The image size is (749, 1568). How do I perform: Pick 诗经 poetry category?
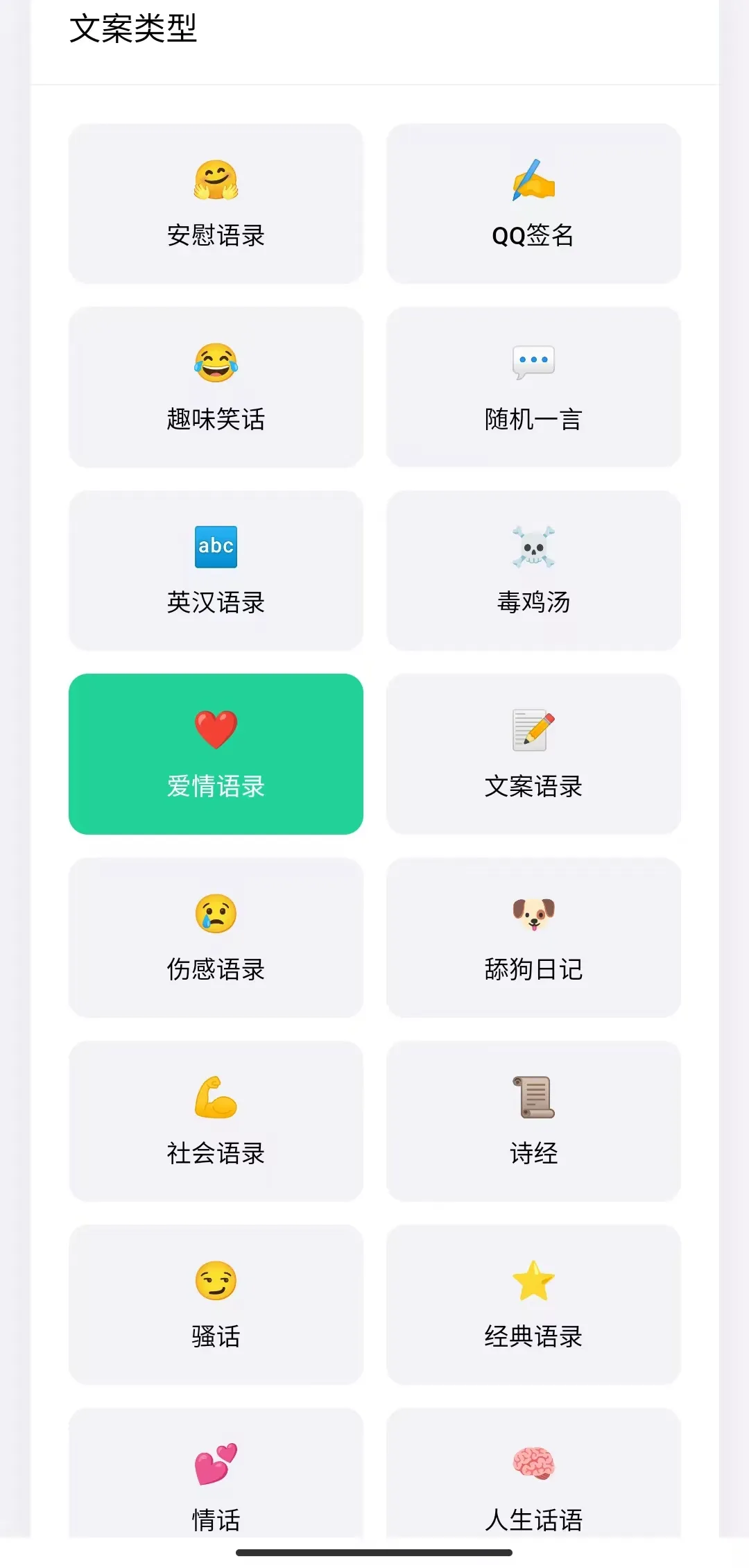(533, 1121)
